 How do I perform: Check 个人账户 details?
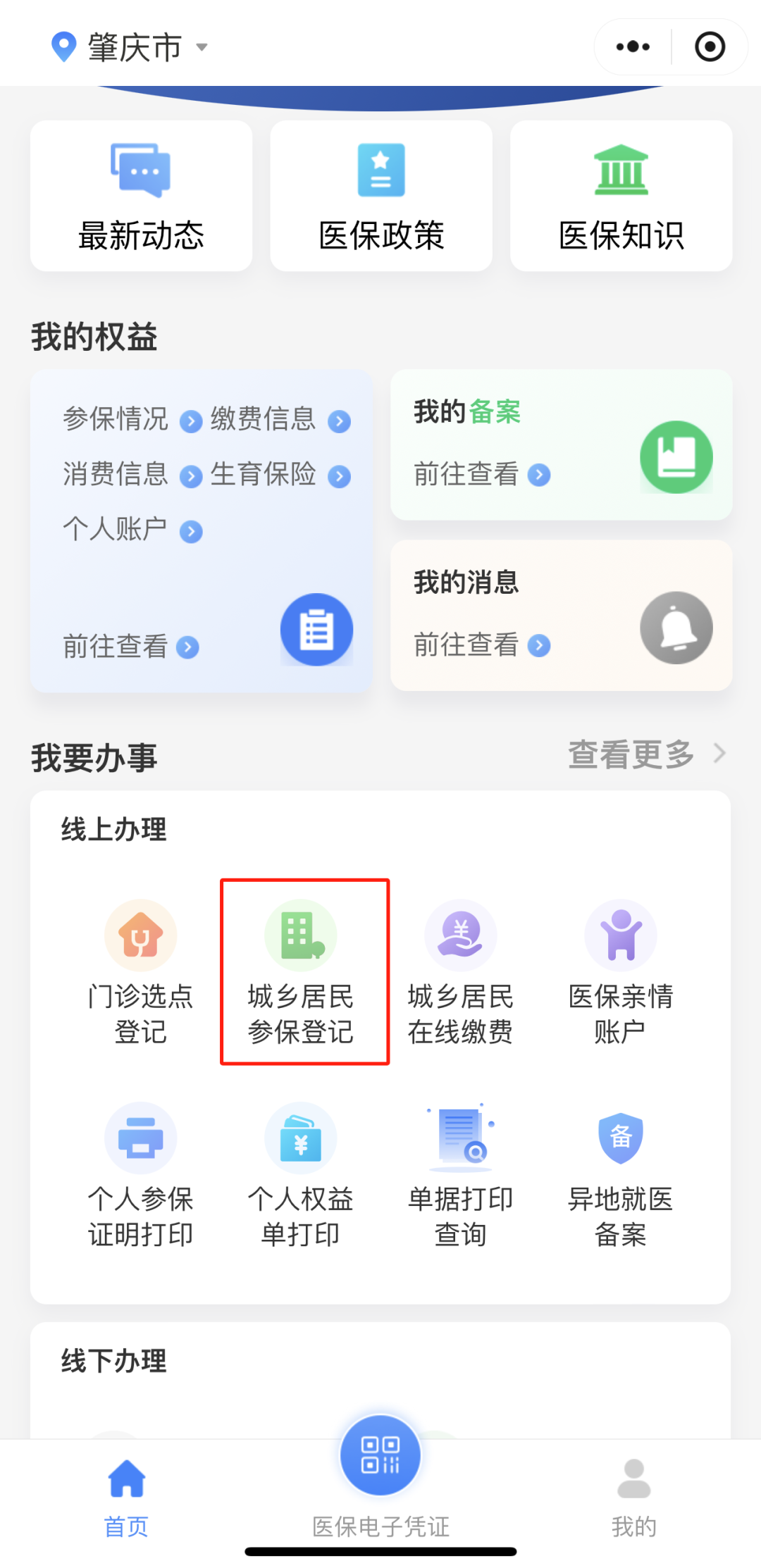click(132, 529)
